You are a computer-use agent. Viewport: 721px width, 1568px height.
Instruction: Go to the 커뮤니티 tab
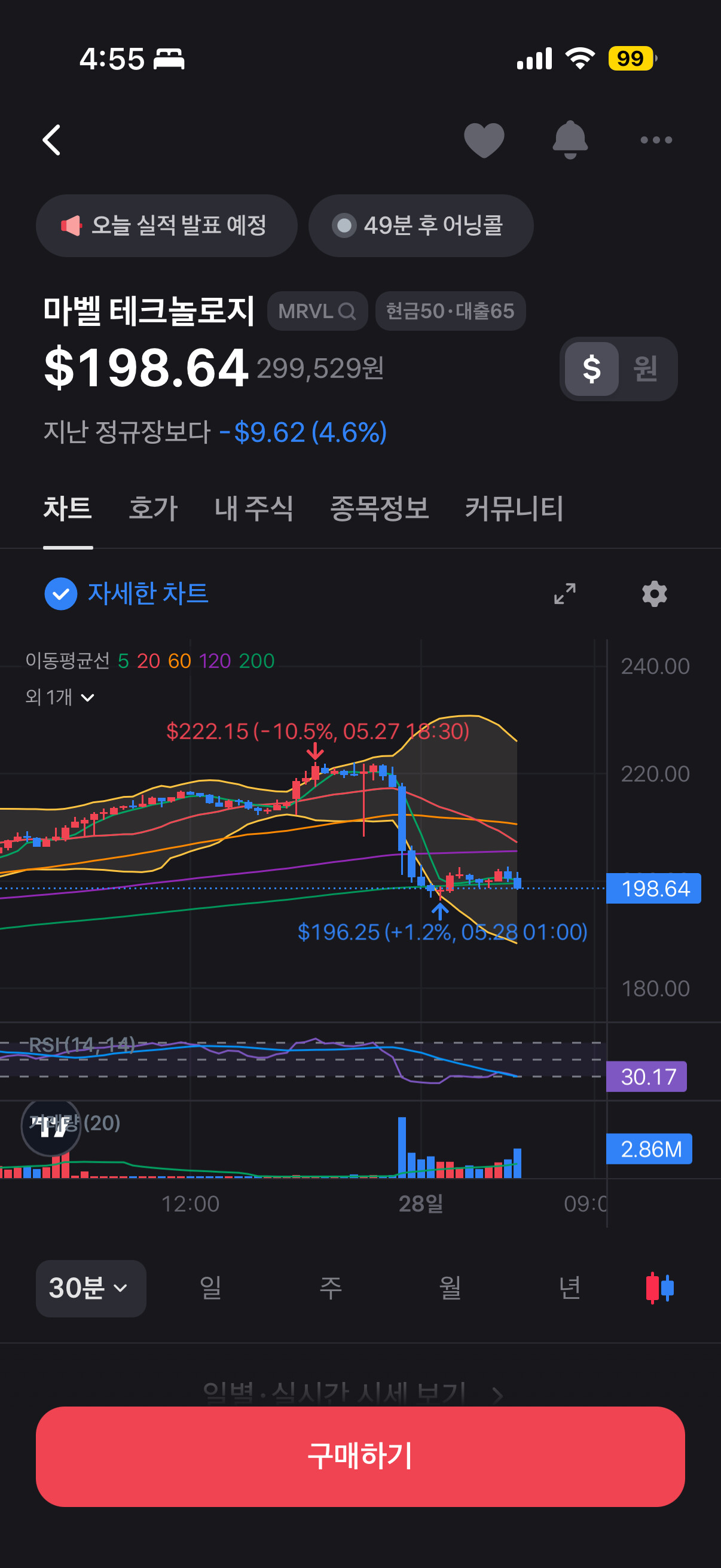[x=514, y=509]
